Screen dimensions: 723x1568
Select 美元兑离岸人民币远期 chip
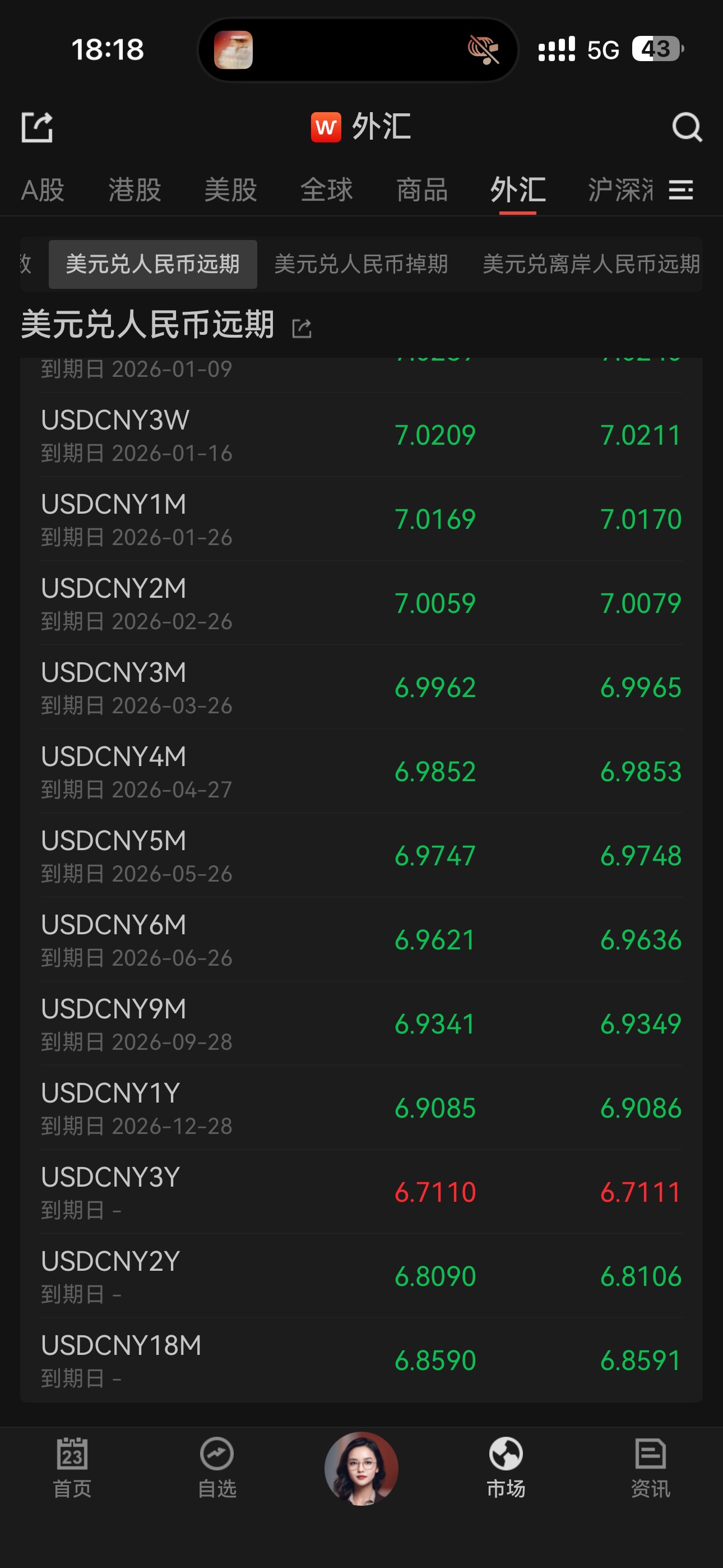[590, 264]
